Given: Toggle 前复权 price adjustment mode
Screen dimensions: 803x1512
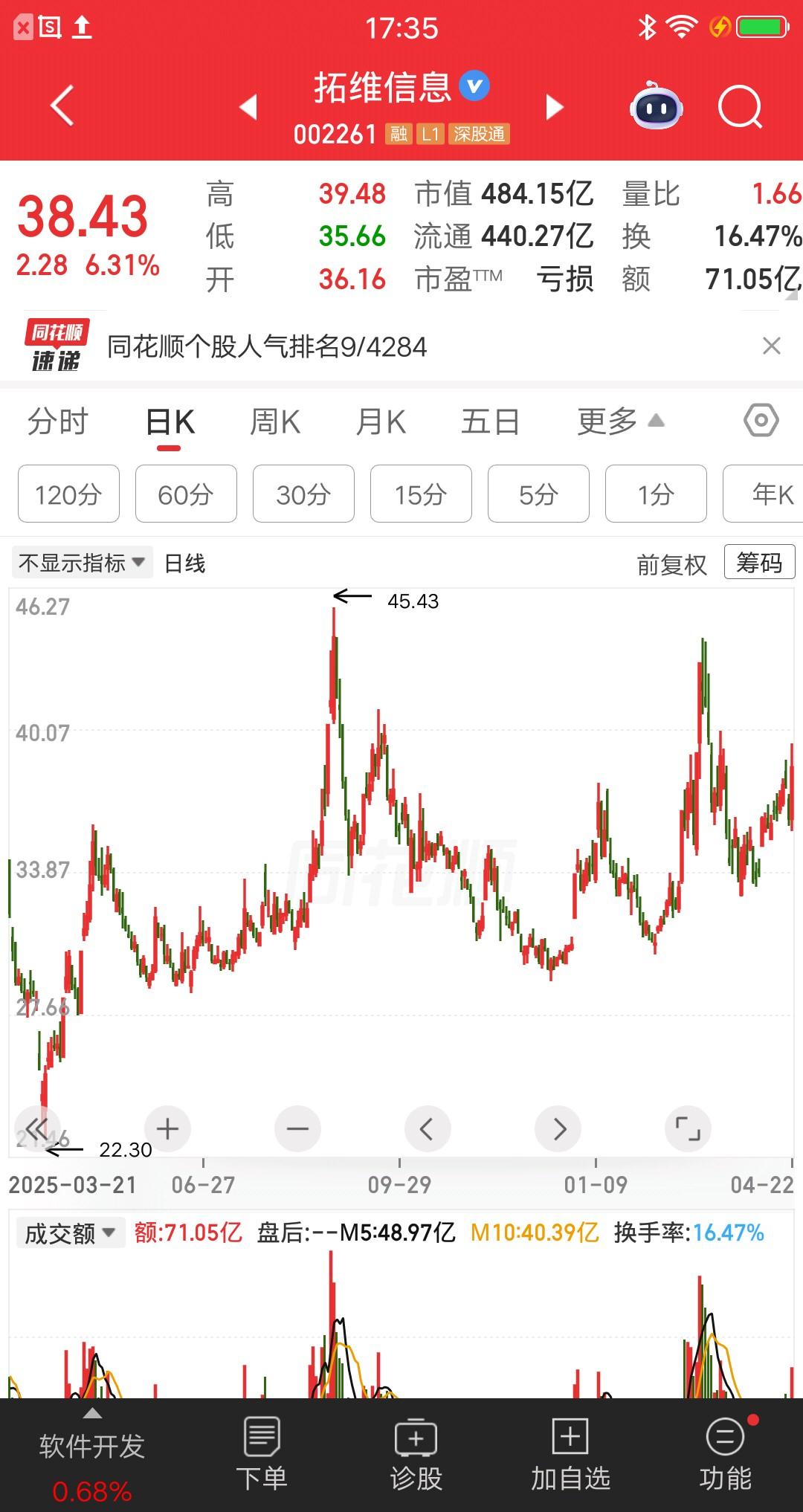Looking at the screenshot, I should (671, 563).
